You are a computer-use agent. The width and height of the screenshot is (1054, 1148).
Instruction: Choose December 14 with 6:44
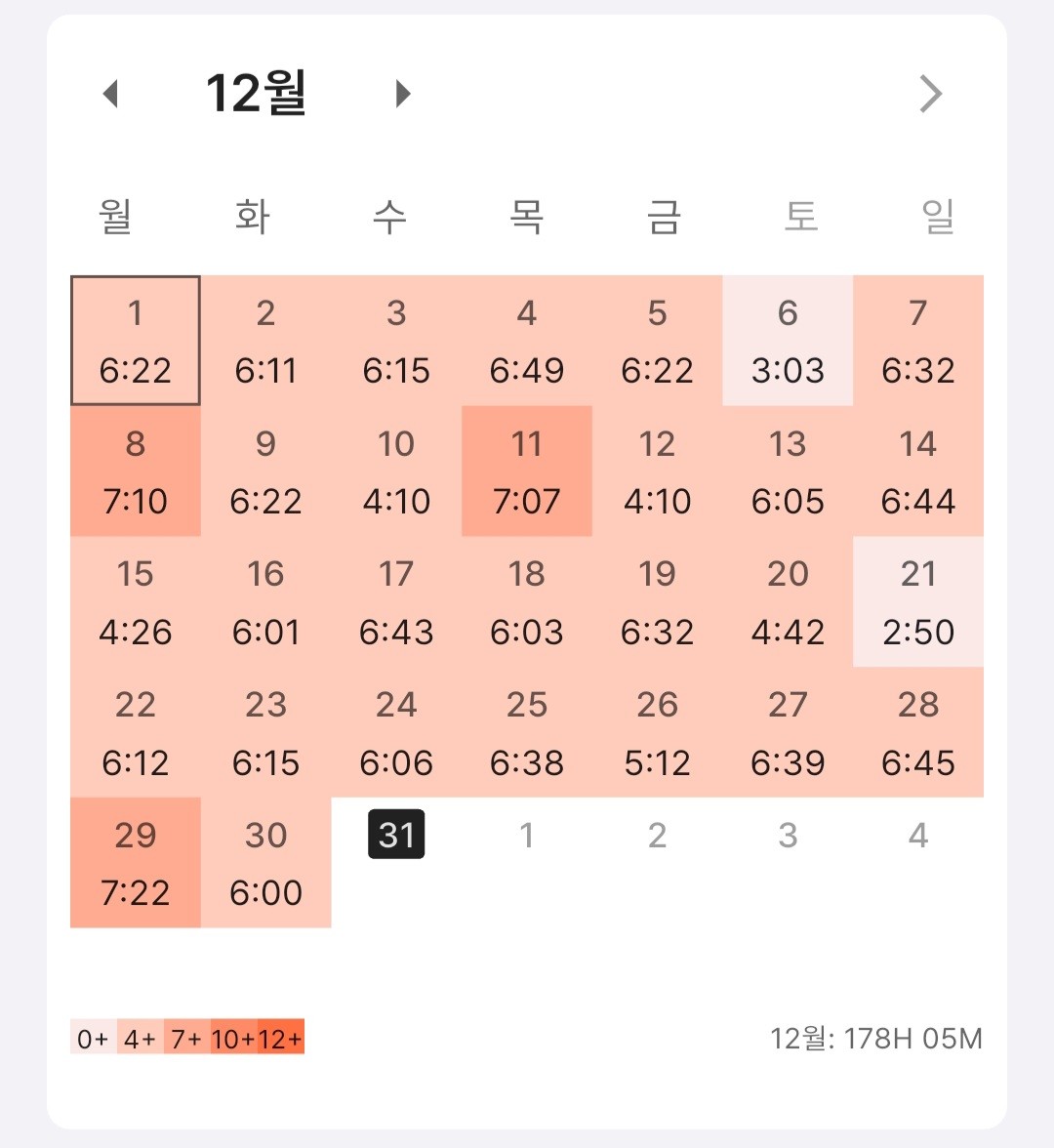(x=918, y=471)
